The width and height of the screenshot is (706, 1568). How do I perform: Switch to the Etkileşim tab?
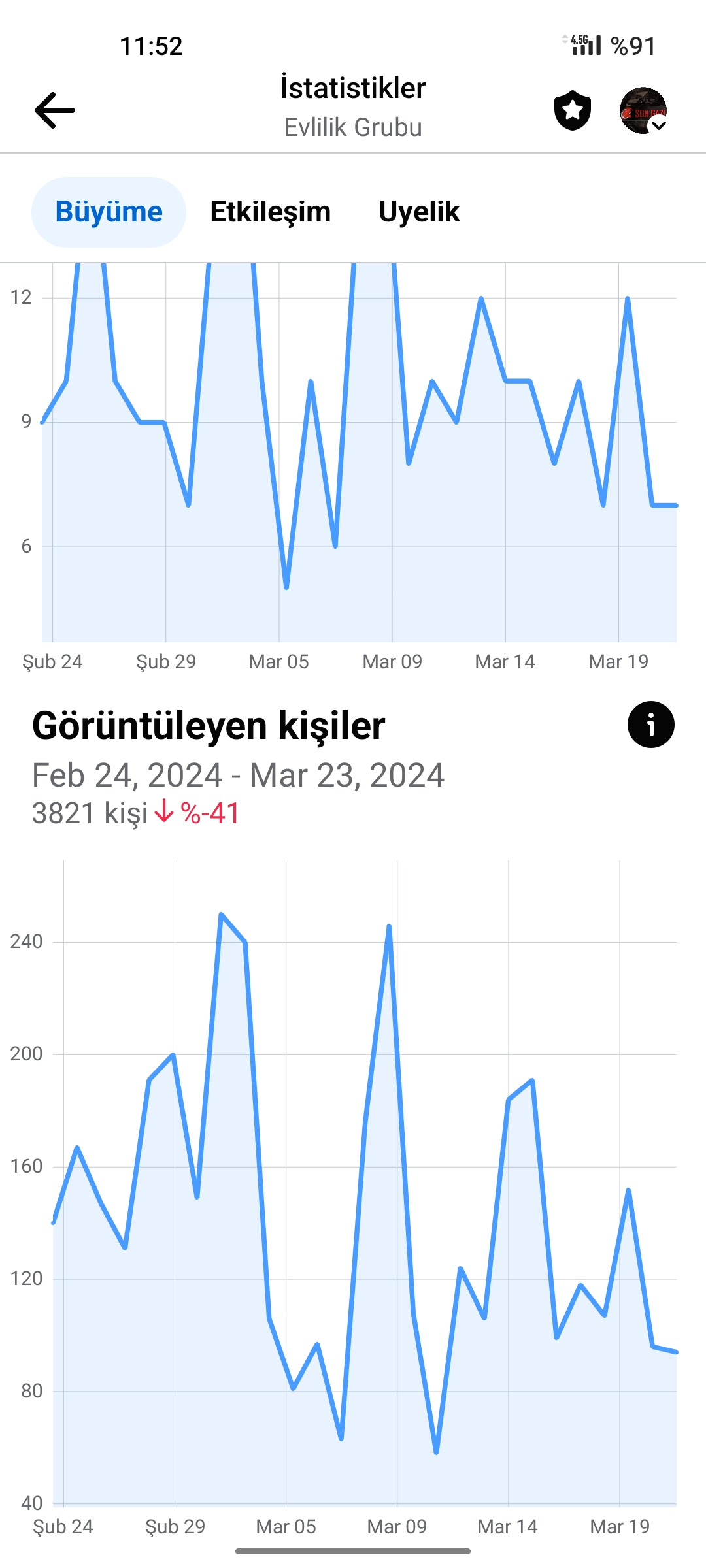pyautogui.click(x=271, y=212)
